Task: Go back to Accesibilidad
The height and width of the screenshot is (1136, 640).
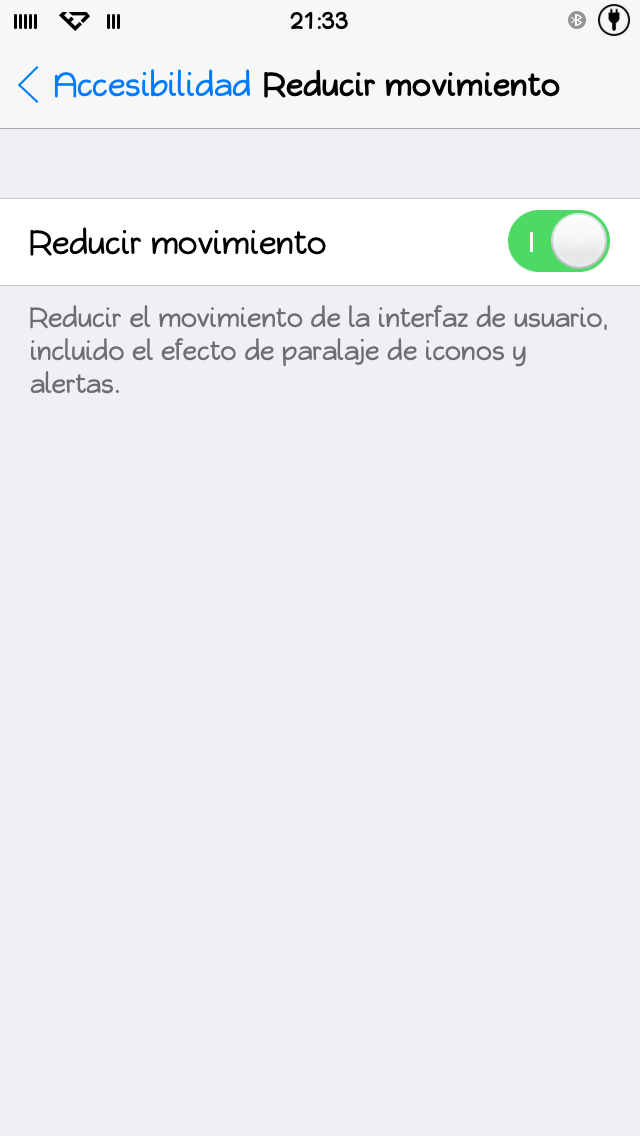Action: (x=134, y=85)
